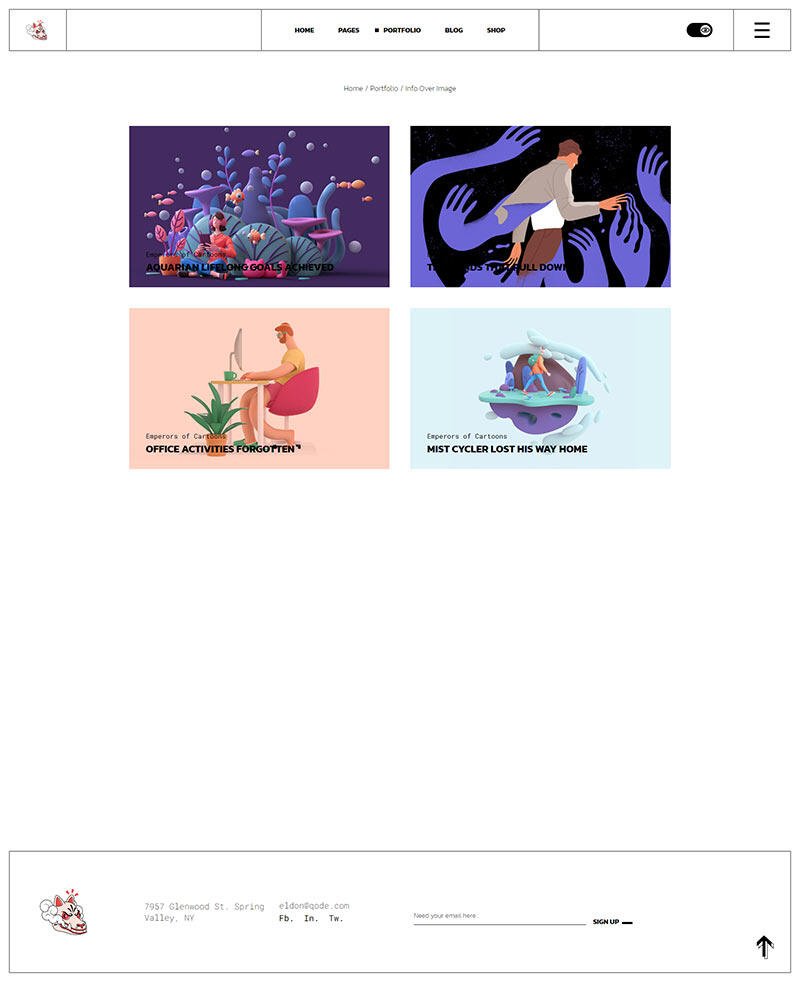Screen dimensions: 800x981
Task: Open the hamburger menu
Action: 762,30
